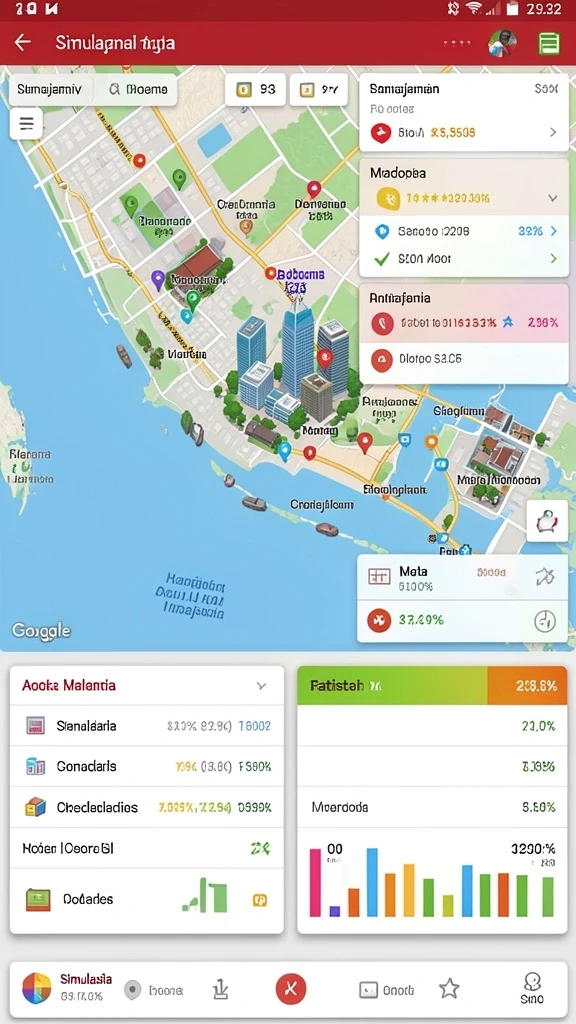Open the Sioui row chevron
Image resolution: width=576 pixels, height=1024 pixels.
pyautogui.click(x=553, y=133)
